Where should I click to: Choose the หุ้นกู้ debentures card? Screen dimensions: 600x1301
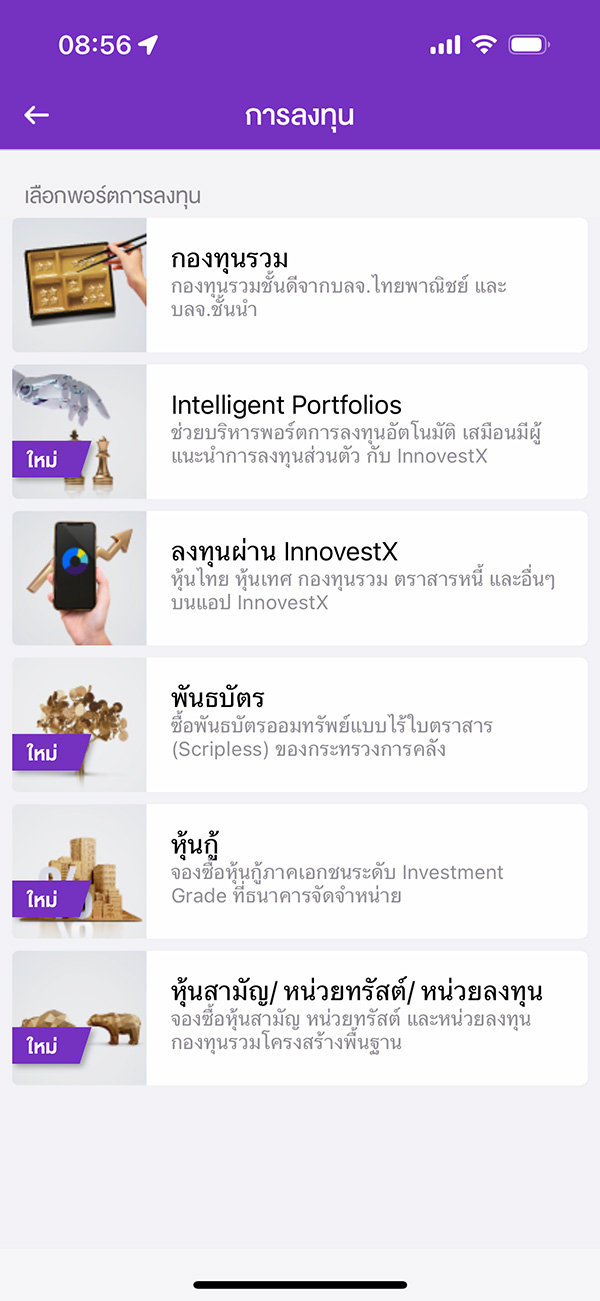[300, 871]
